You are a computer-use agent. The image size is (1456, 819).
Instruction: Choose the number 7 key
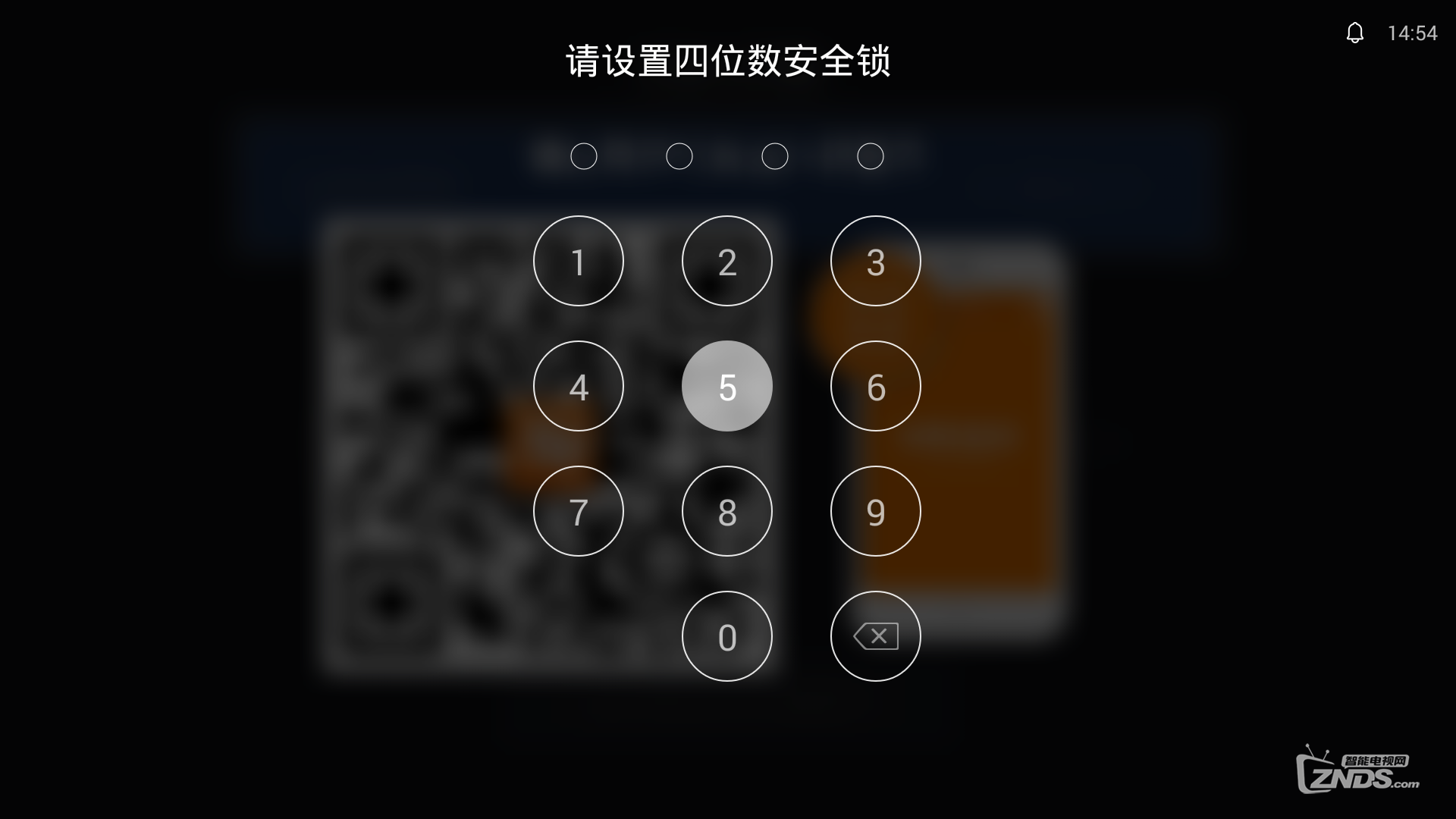(578, 511)
